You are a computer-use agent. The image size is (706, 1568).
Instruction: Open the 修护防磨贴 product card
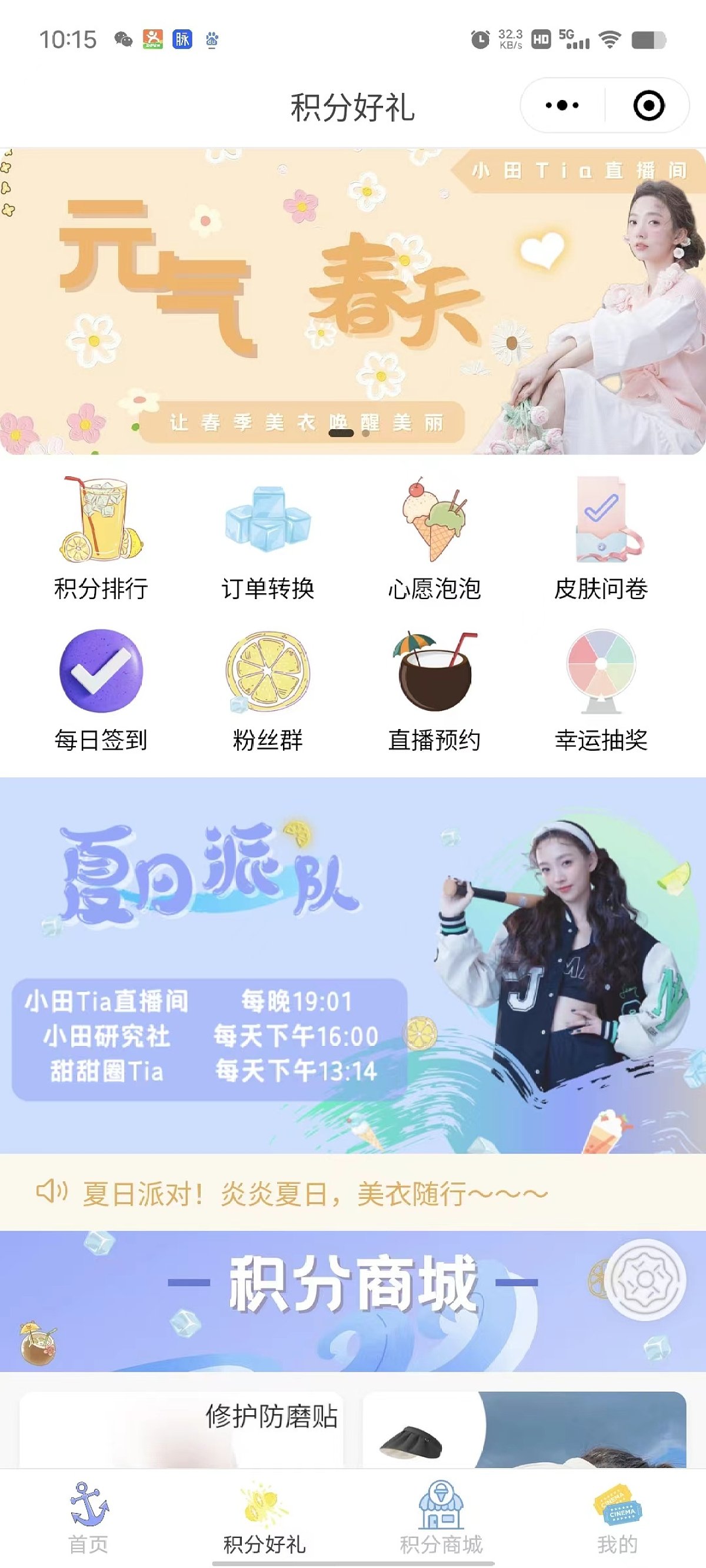[x=181, y=1429]
